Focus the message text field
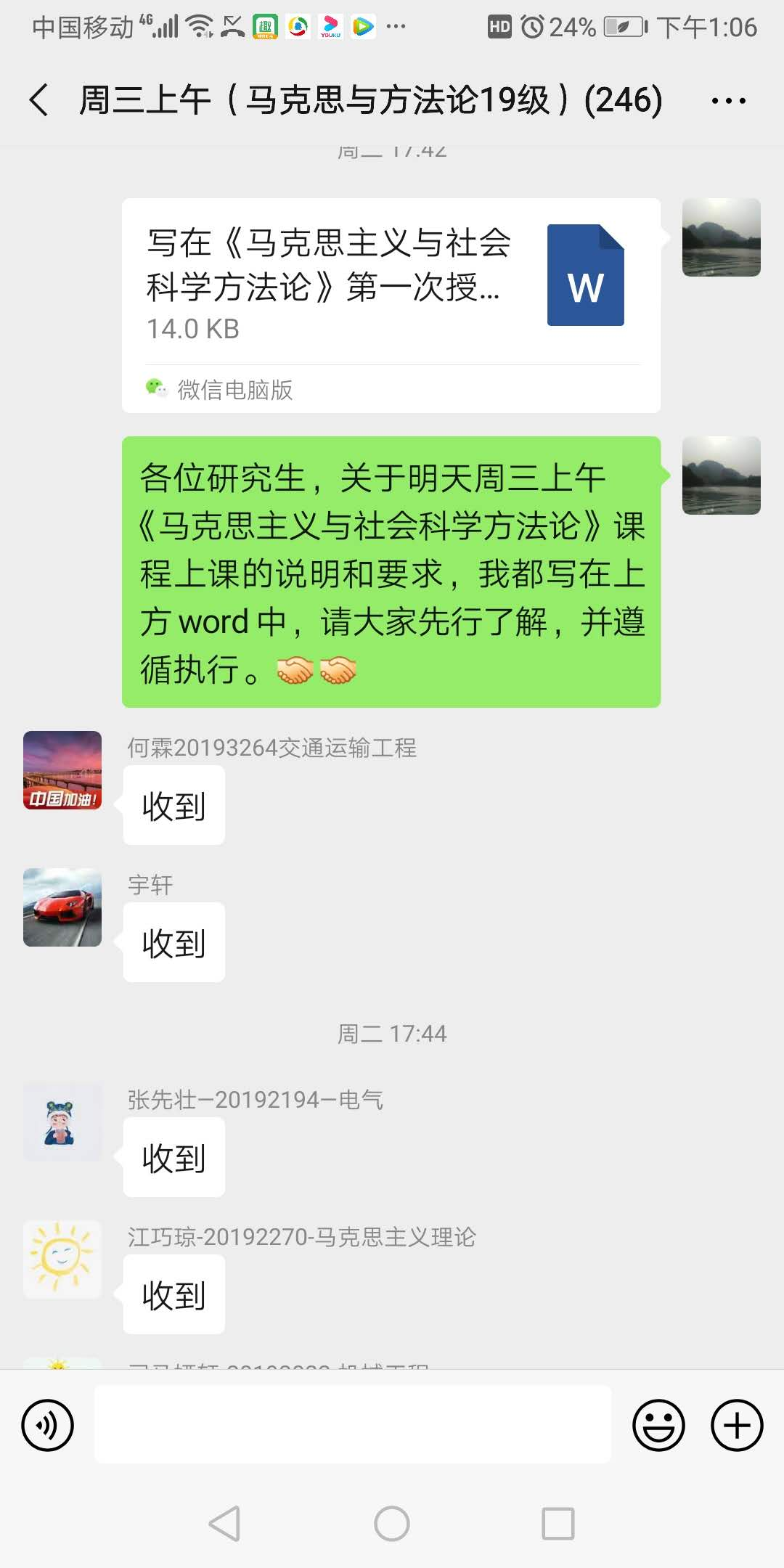Viewport: 784px width, 1568px height. pos(353,1424)
